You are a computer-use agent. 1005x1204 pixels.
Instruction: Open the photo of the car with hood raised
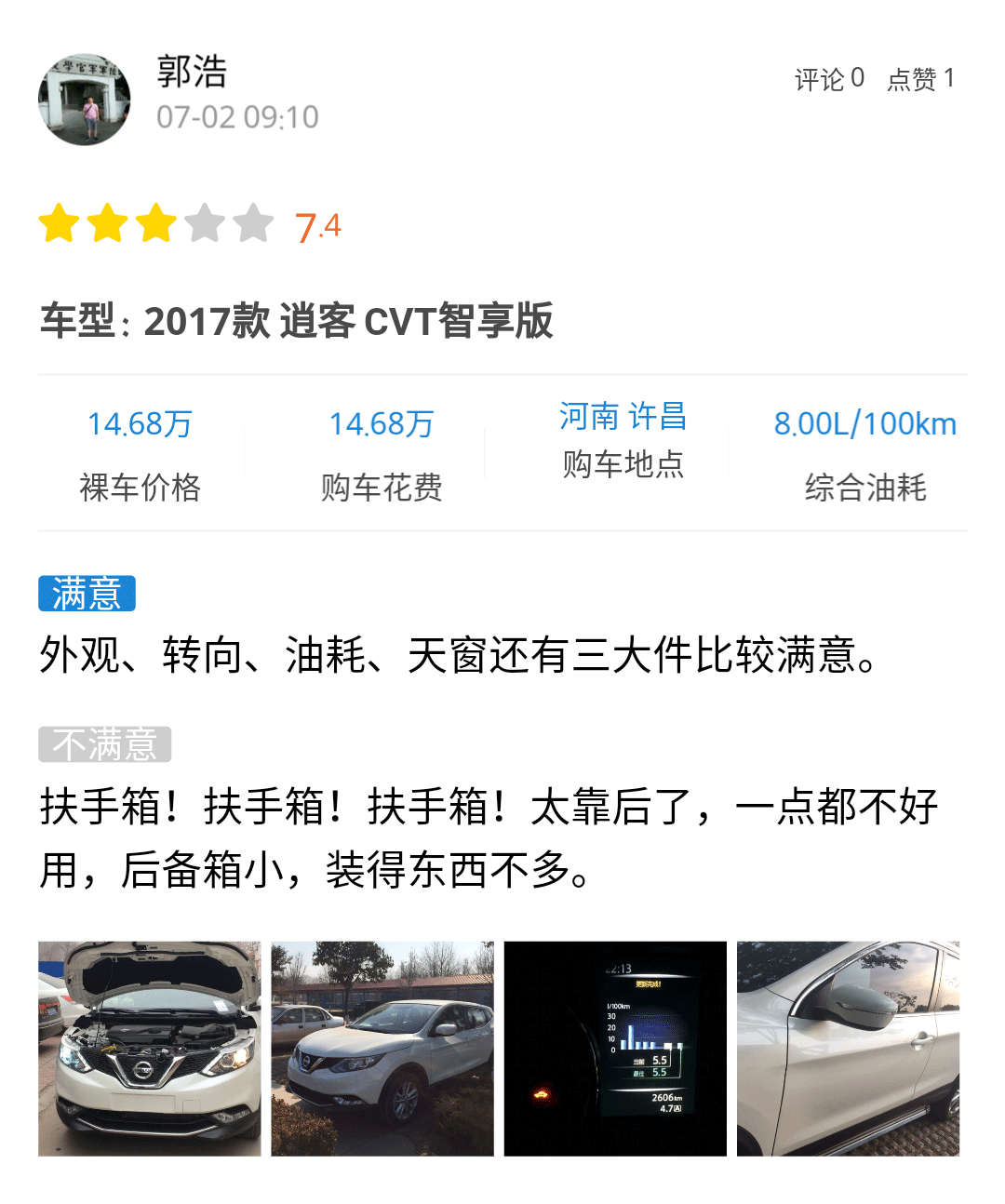(x=150, y=1049)
